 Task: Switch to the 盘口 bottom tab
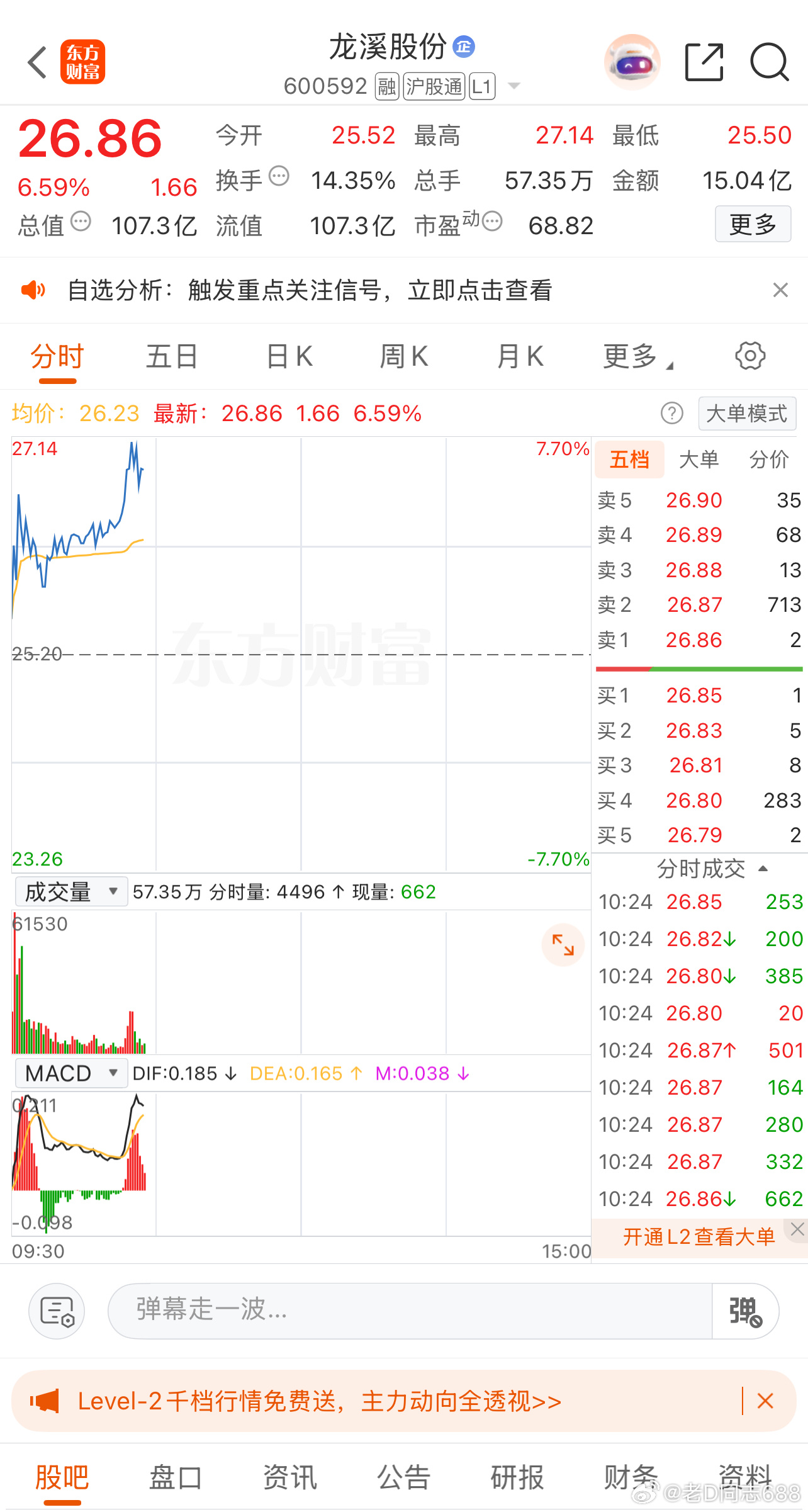click(x=175, y=1478)
